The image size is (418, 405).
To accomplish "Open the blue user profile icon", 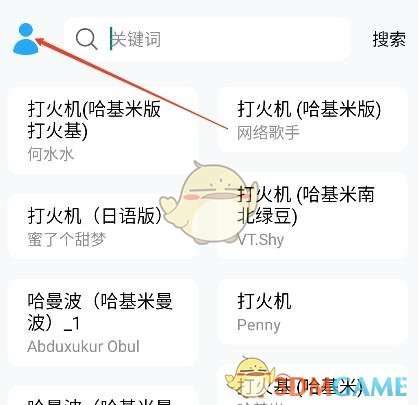I will pos(26,39).
